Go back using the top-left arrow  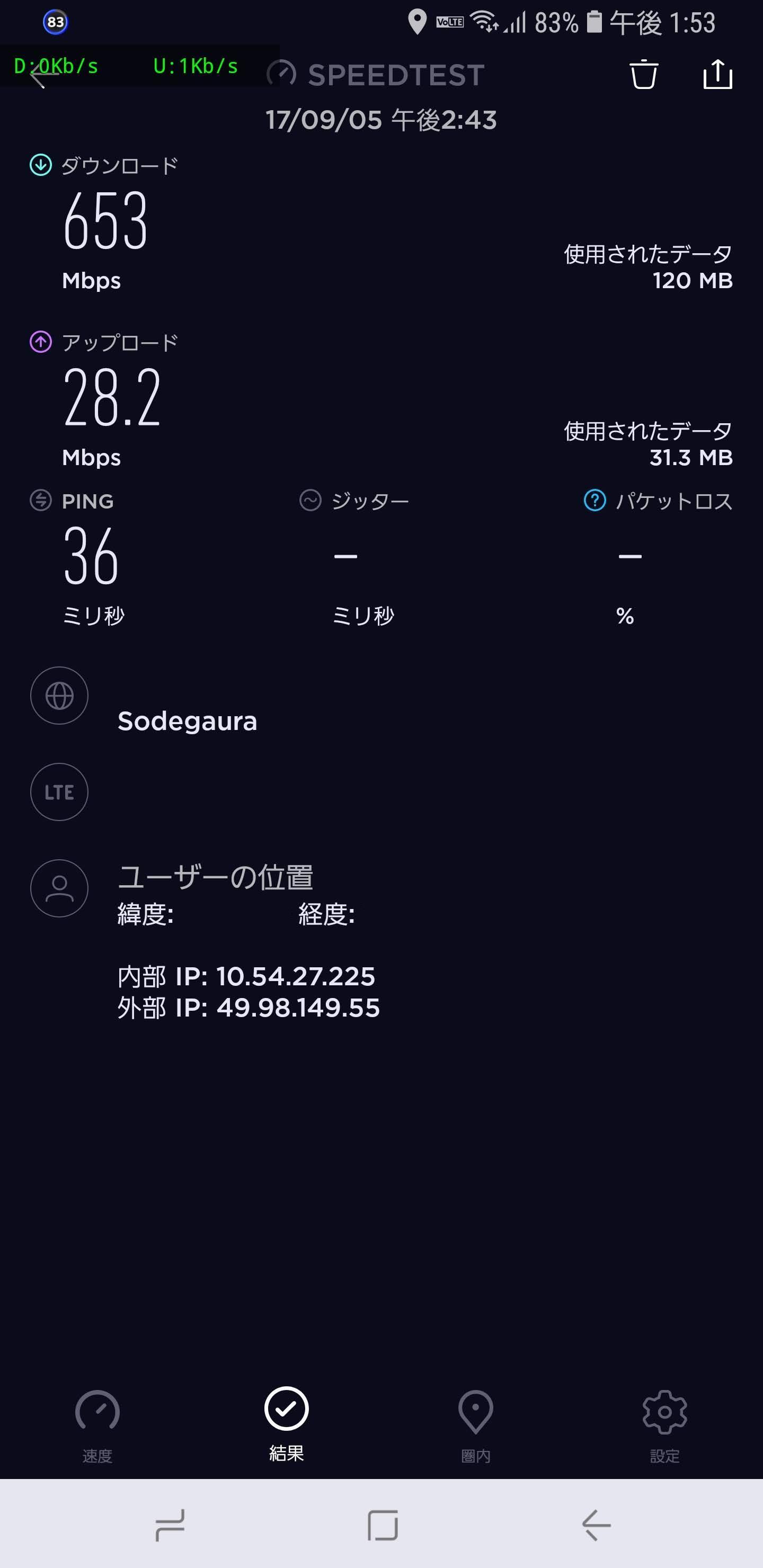(40, 75)
